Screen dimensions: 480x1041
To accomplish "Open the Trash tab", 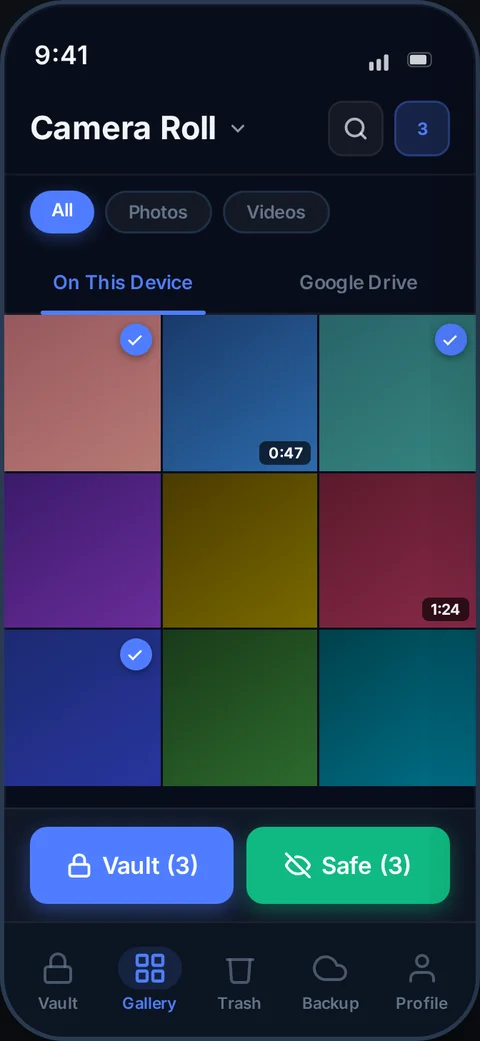I will [x=239, y=981].
